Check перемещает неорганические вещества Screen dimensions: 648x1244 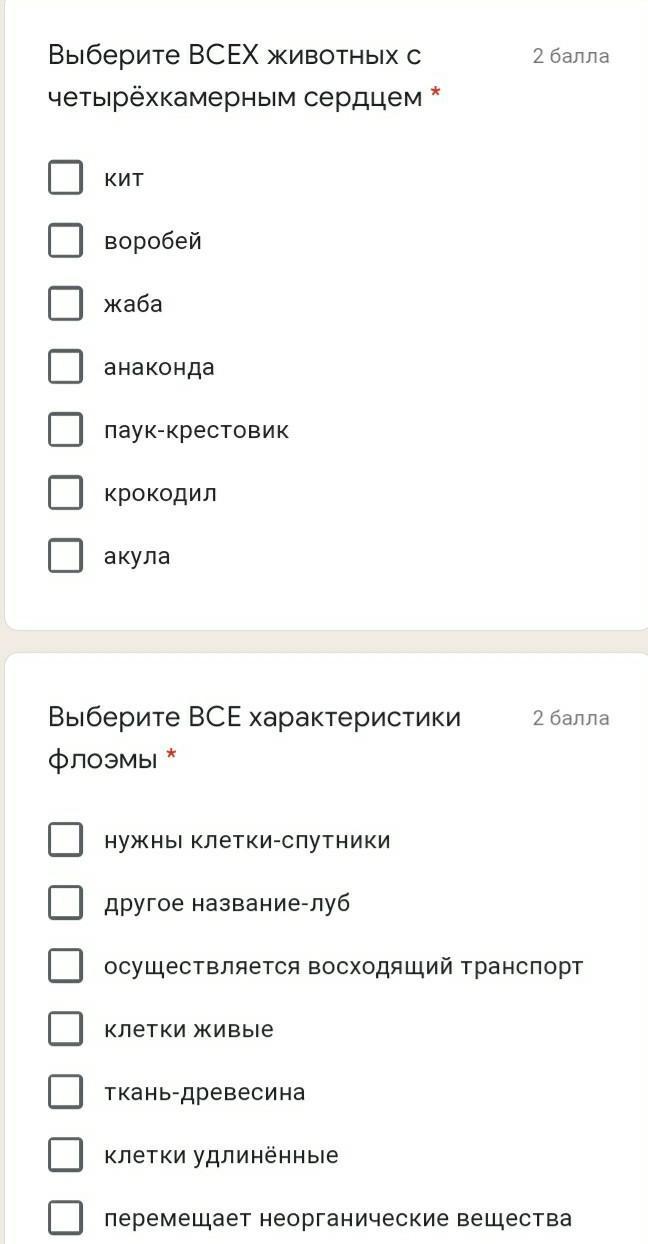pos(65,1218)
